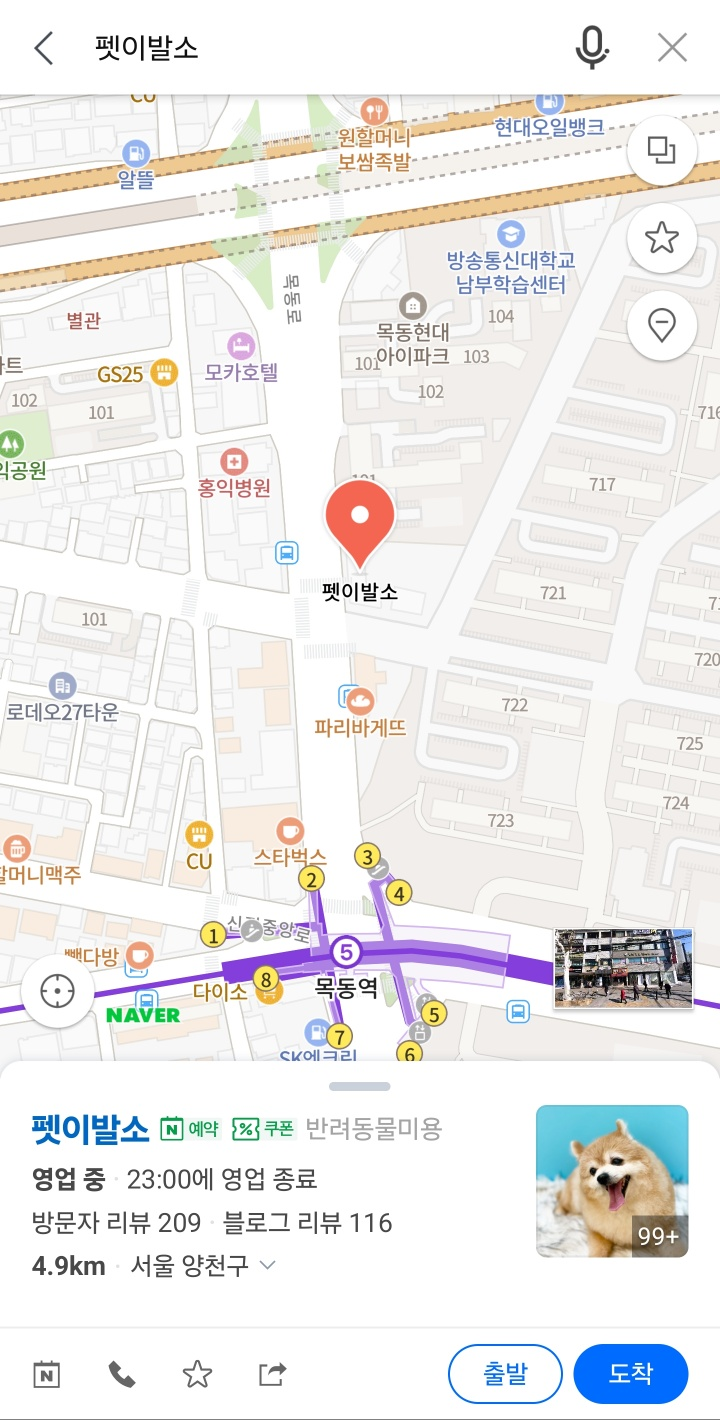Clear the search with the X
The height and width of the screenshot is (1420, 720).
[672, 47]
